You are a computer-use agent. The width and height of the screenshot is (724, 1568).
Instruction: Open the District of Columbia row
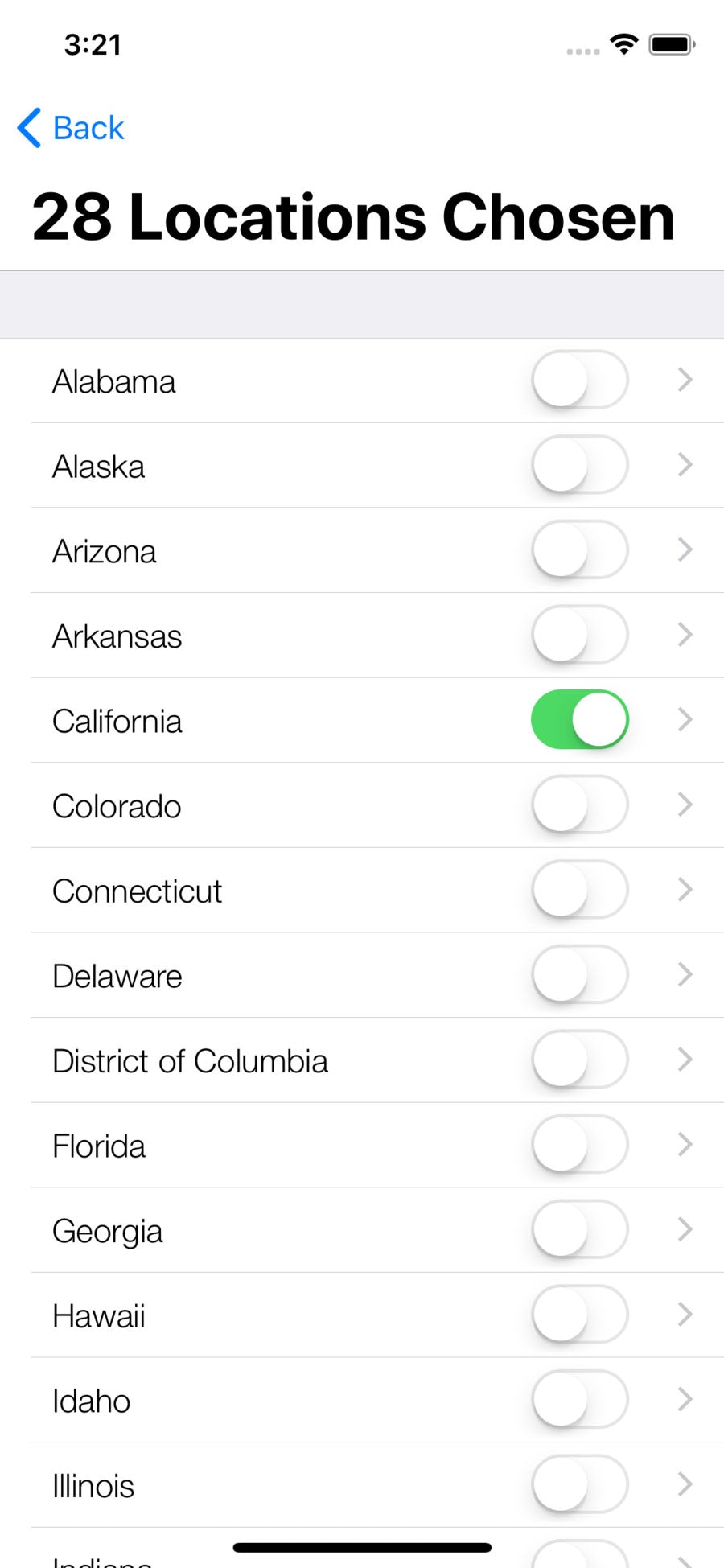pyautogui.click(x=685, y=1060)
